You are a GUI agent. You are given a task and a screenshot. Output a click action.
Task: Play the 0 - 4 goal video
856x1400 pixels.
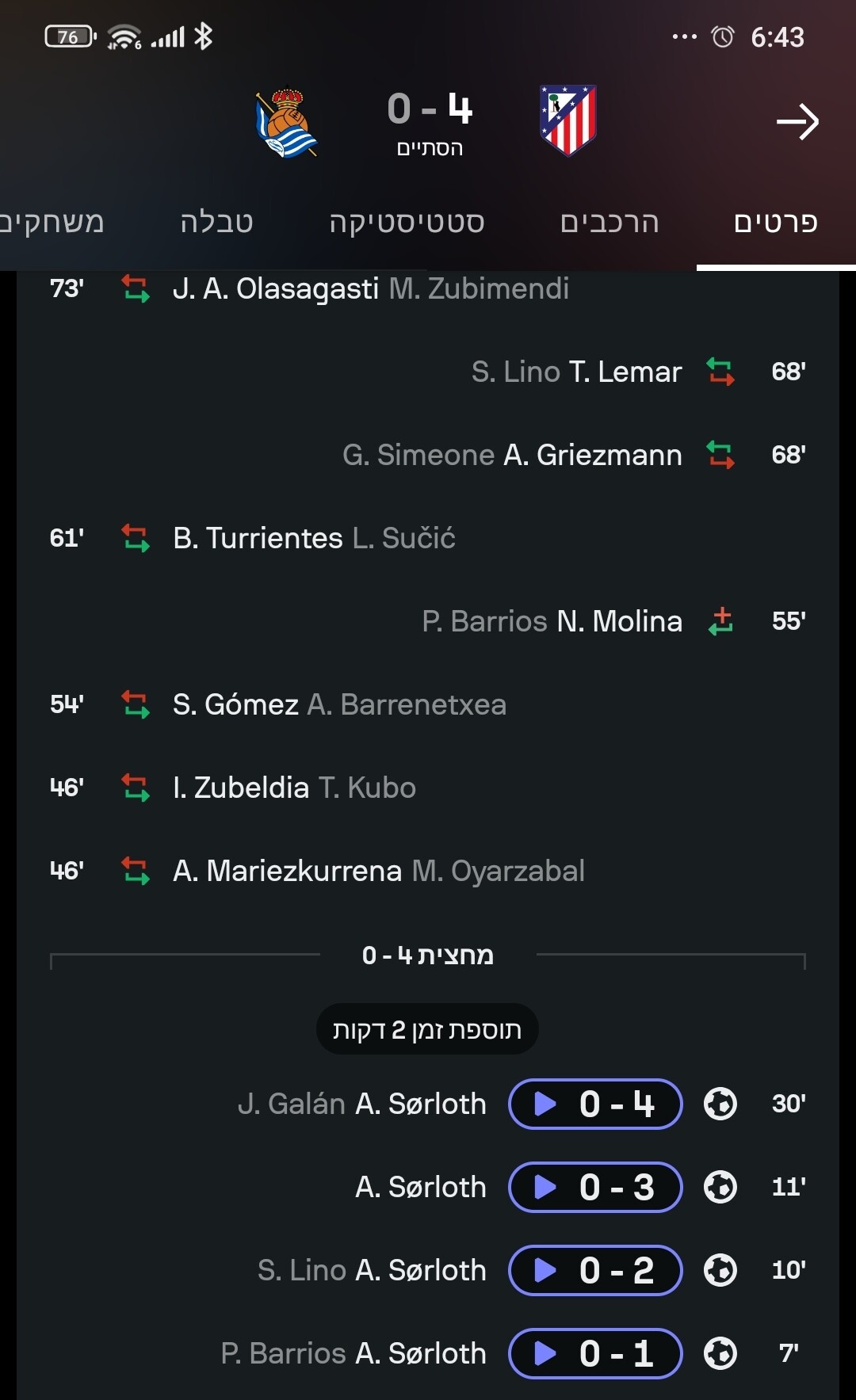(595, 1104)
